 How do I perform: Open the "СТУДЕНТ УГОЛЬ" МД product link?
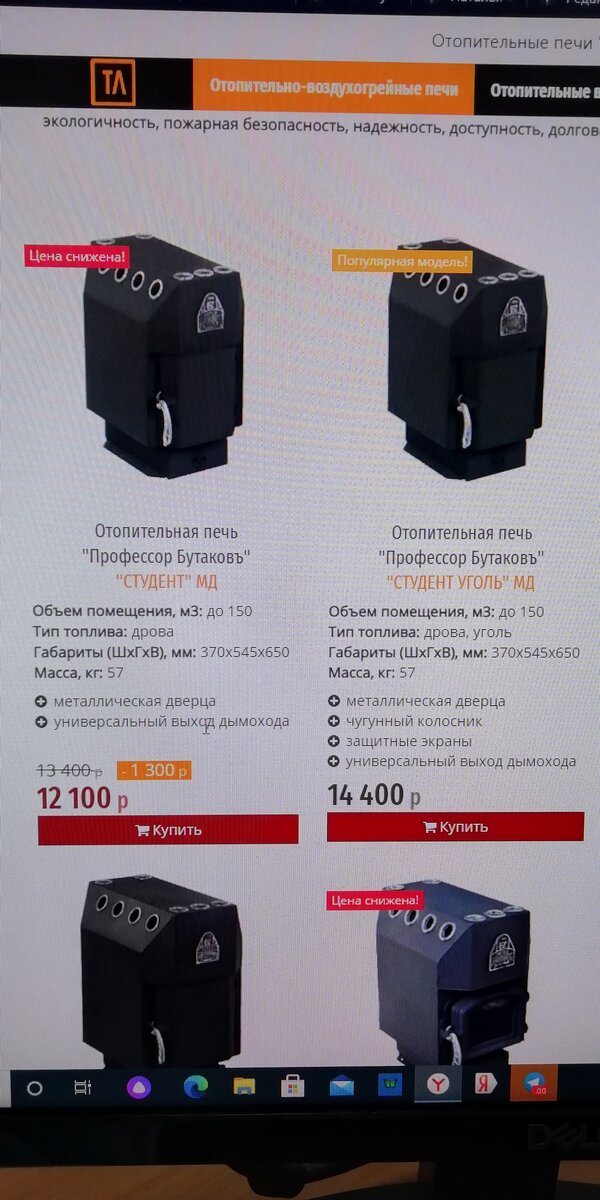[461, 582]
